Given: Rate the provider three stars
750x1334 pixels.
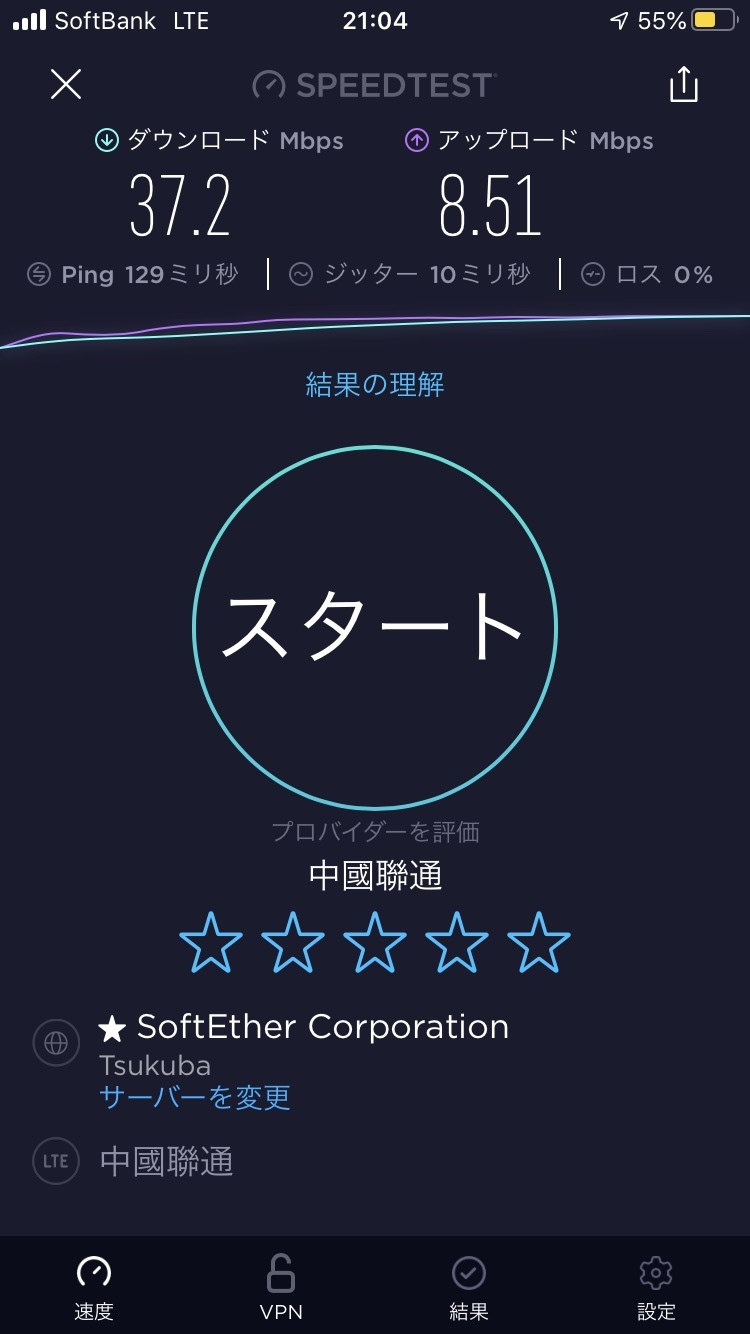Looking at the screenshot, I should [375, 942].
